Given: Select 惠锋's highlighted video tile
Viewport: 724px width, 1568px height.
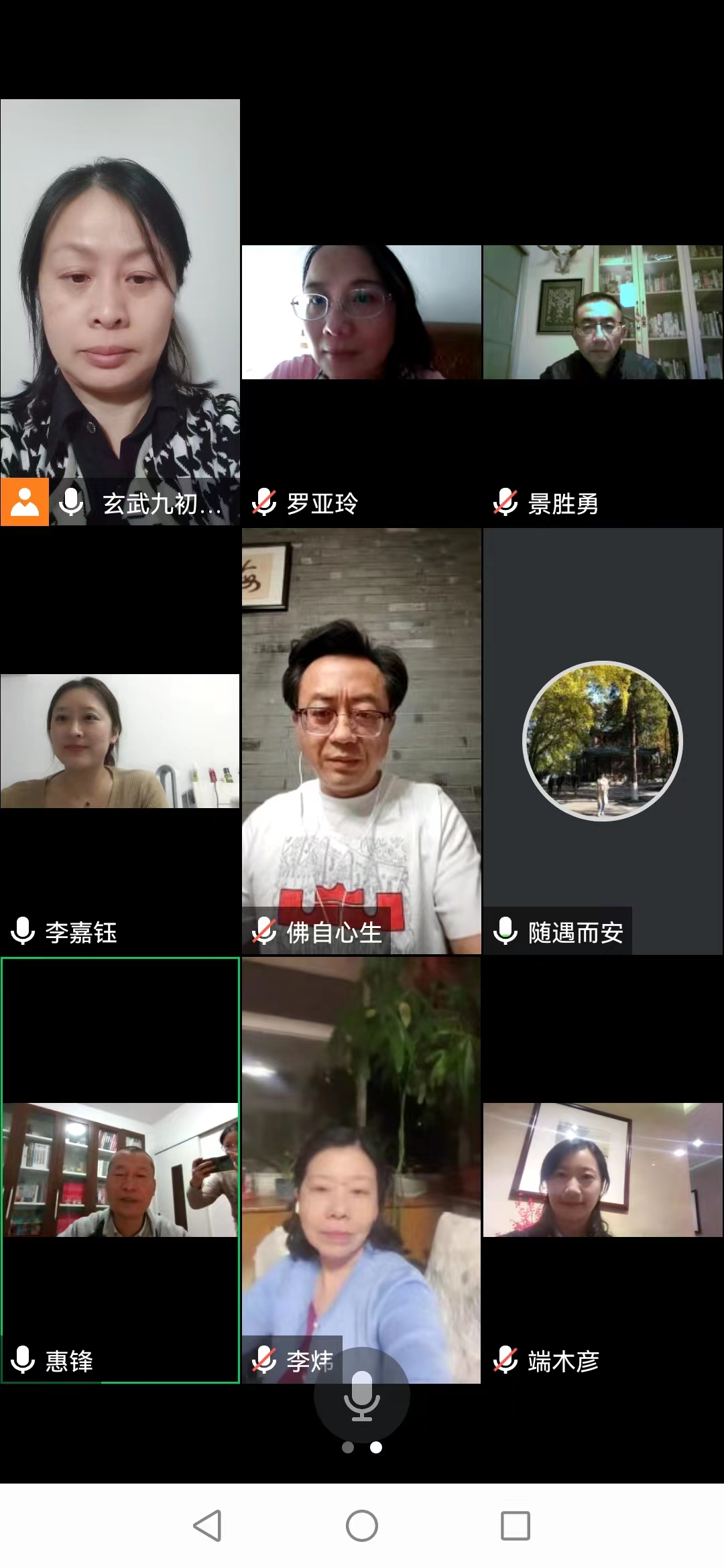Looking at the screenshot, I should (x=120, y=1169).
